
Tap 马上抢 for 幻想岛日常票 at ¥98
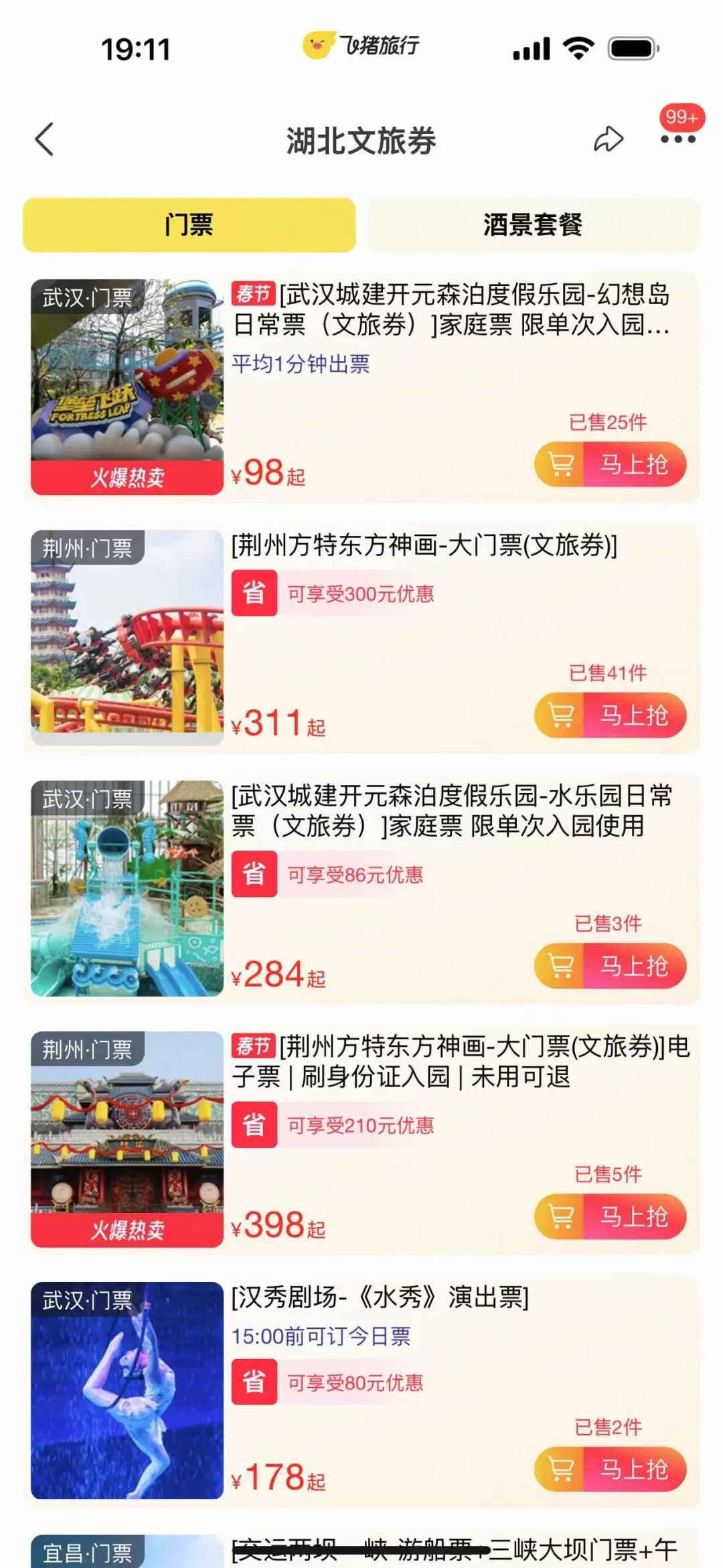click(610, 464)
